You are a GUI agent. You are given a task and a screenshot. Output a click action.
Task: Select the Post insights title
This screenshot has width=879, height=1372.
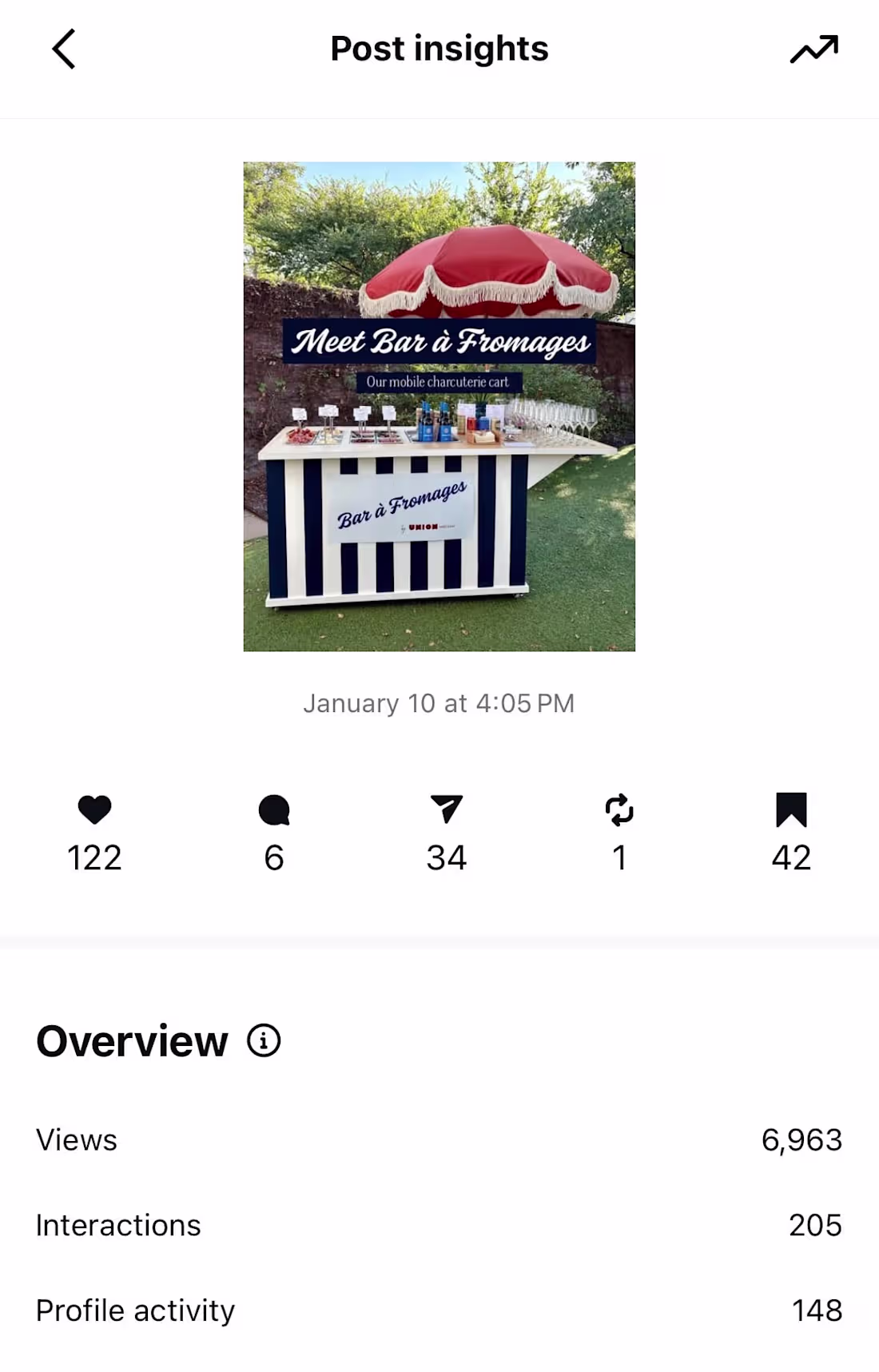(x=439, y=48)
